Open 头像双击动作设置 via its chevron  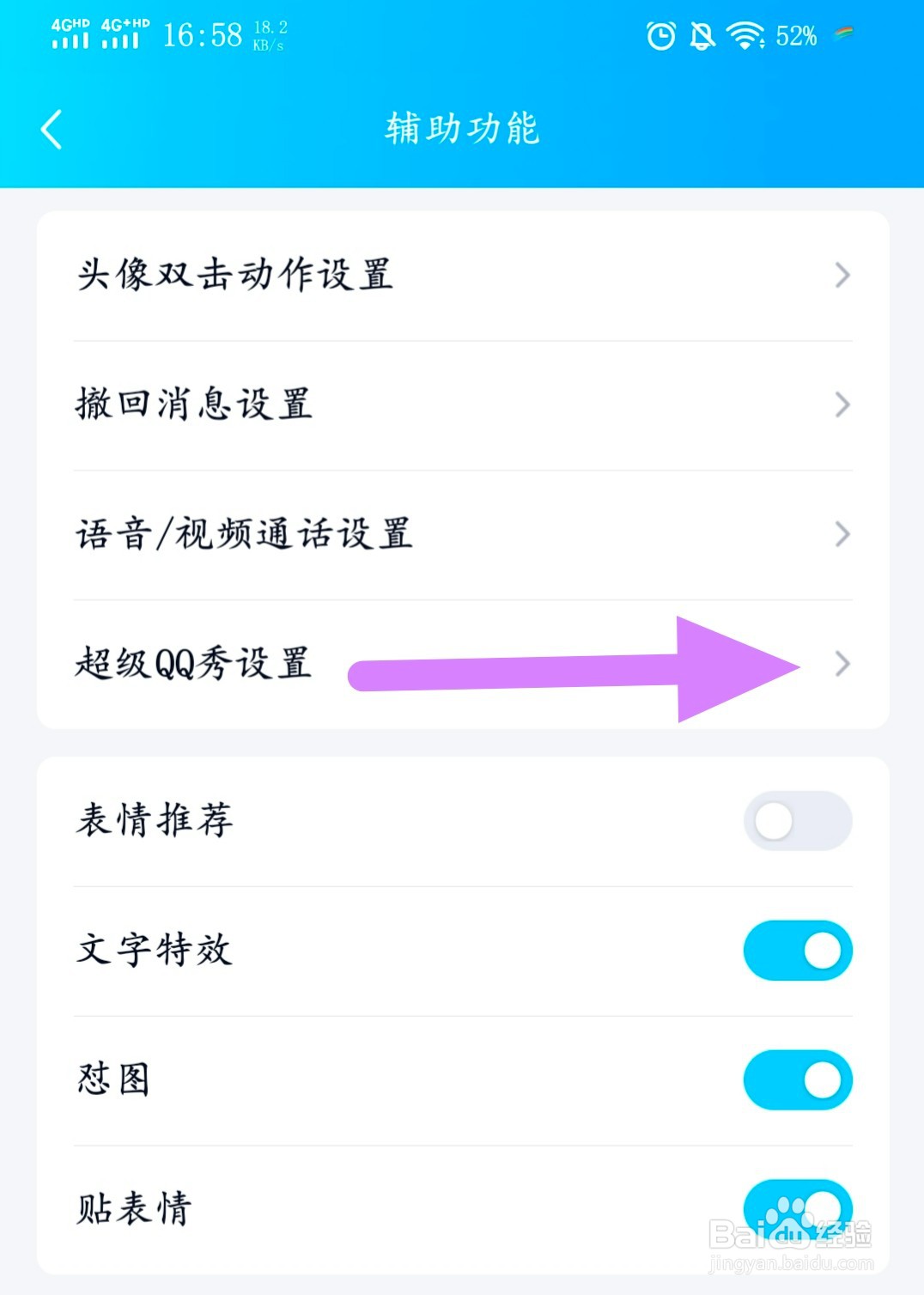click(841, 276)
